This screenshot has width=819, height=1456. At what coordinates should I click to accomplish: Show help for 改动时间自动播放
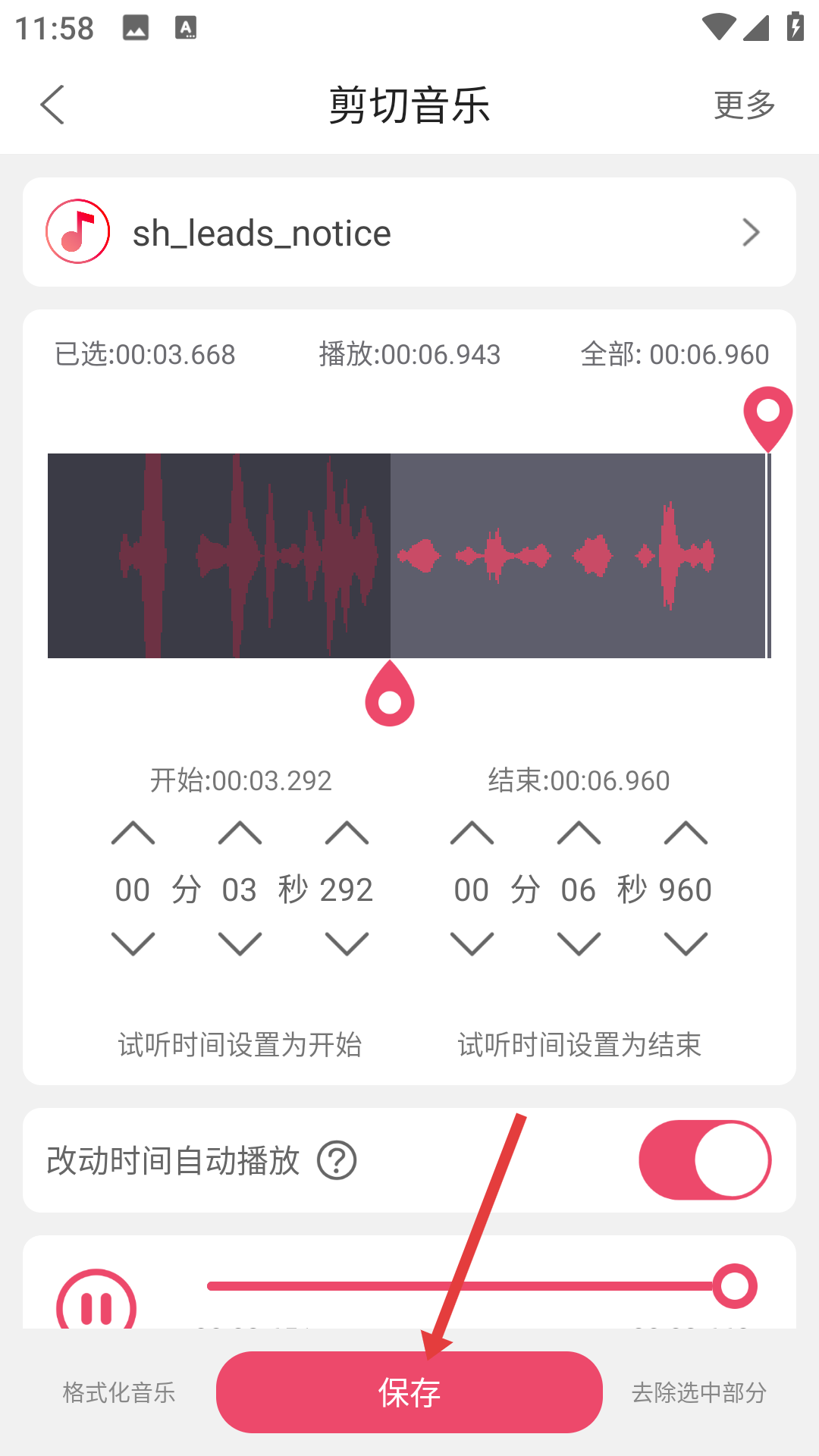(x=337, y=1160)
